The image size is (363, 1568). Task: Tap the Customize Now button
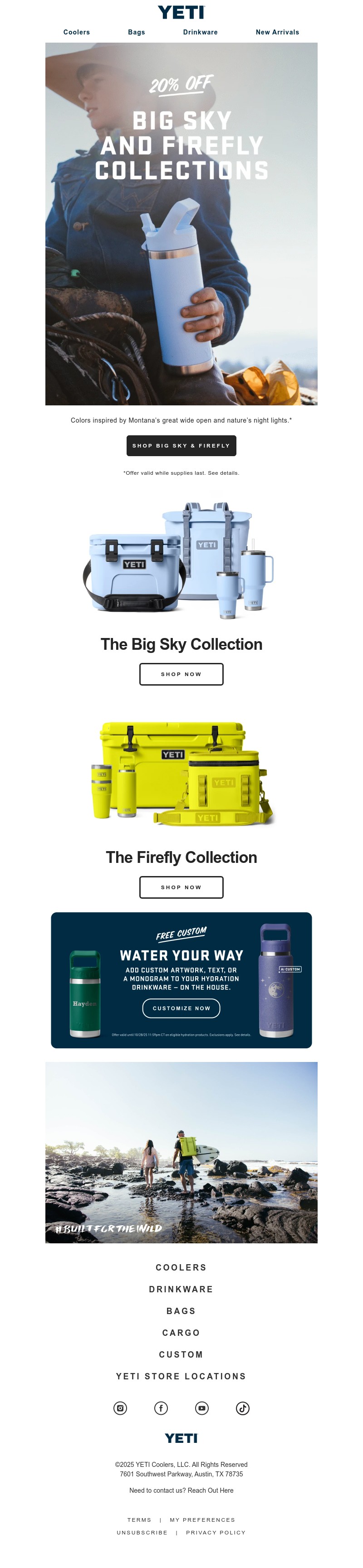[181, 1008]
